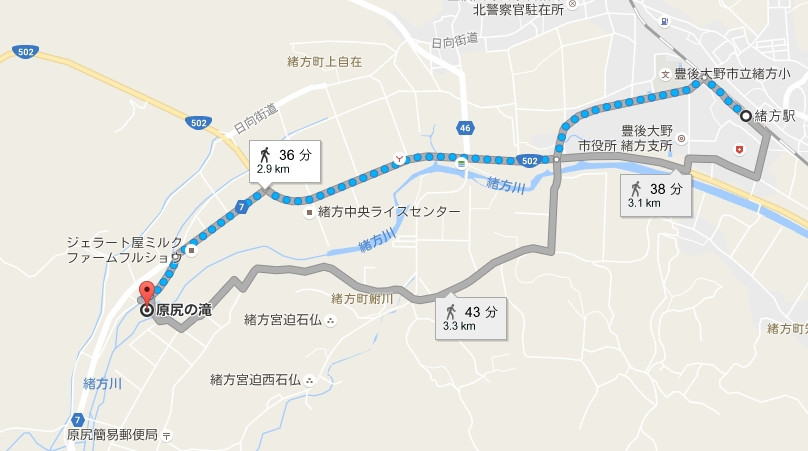Open 原尻簡易郵便局 post office marker

(x=167, y=436)
